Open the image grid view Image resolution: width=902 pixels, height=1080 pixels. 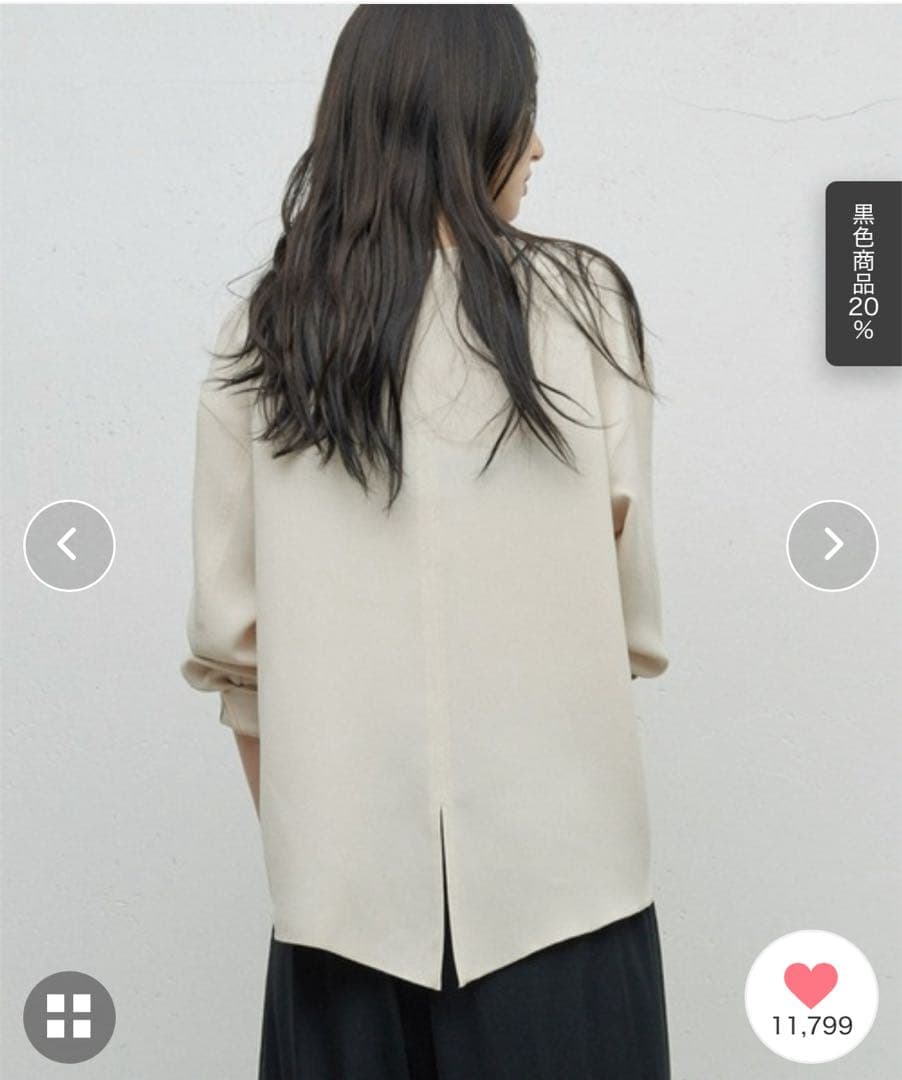point(69,1016)
